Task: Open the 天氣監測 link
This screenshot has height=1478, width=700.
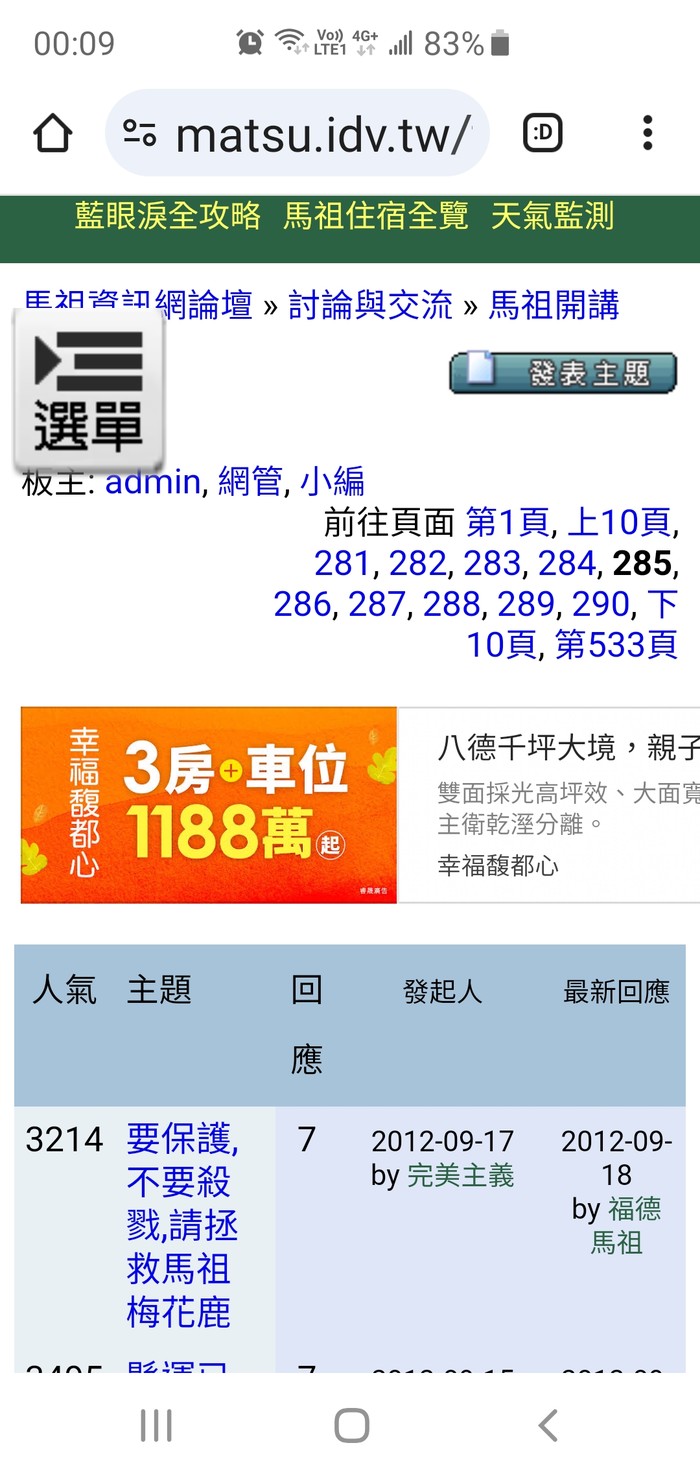Action: (552, 216)
